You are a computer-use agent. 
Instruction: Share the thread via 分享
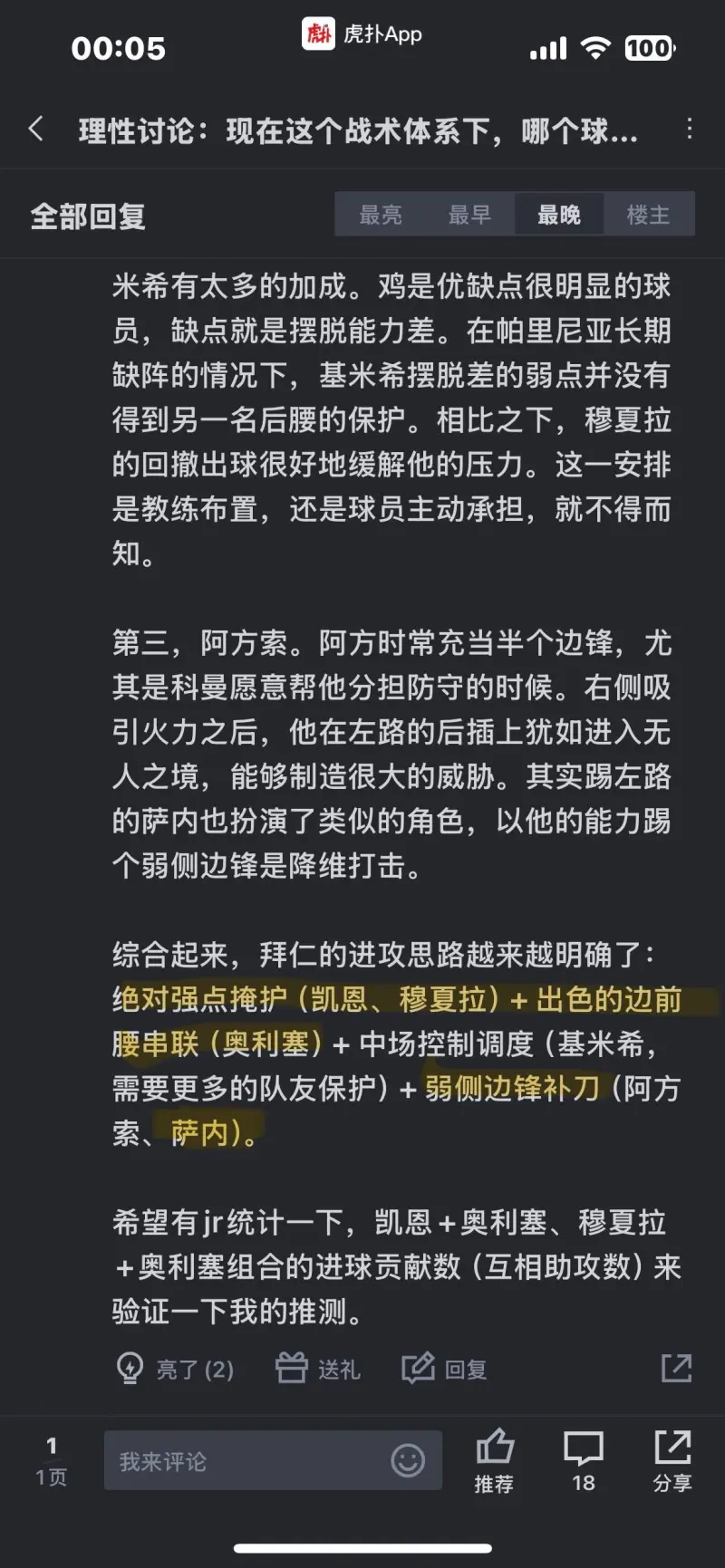[x=672, y=1460]
